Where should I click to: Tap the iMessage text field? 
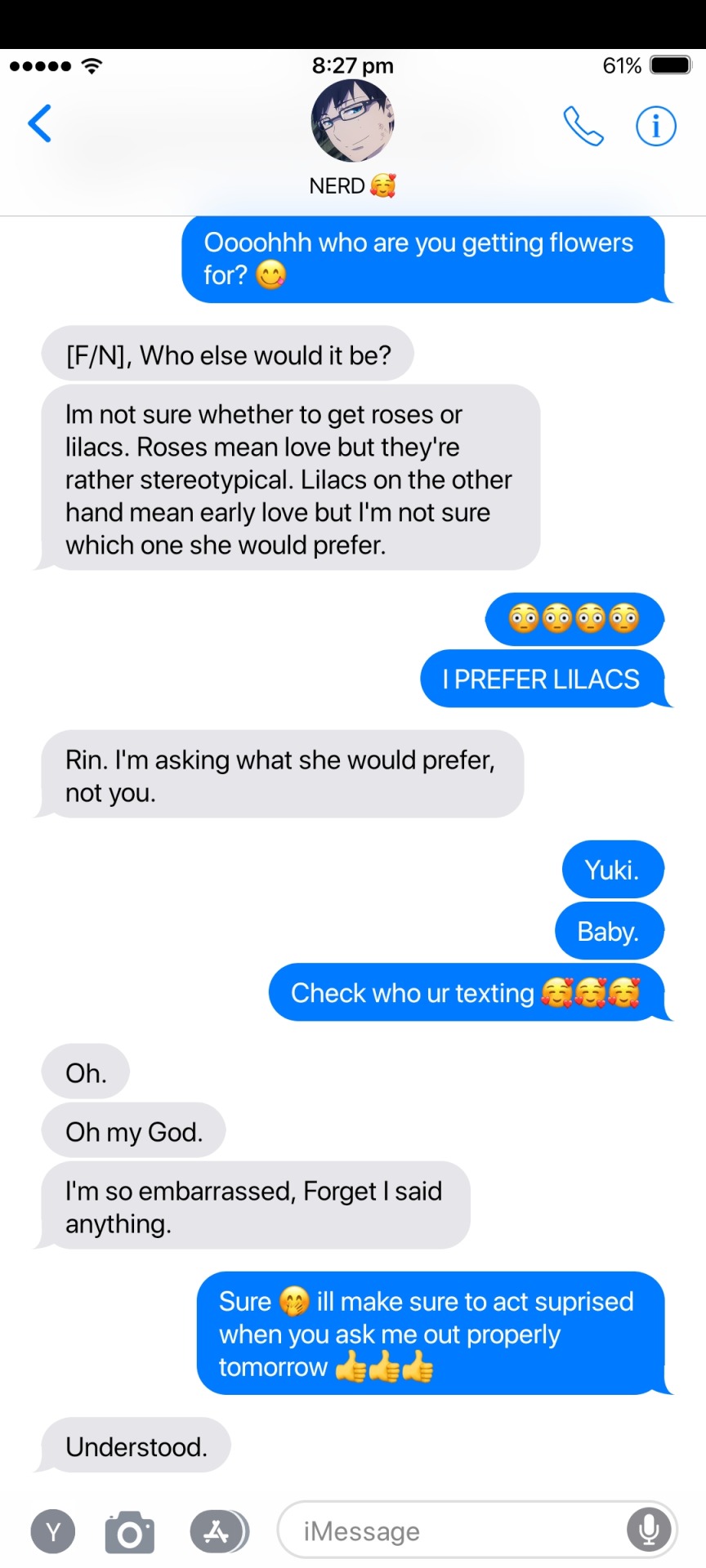[x=449, y=1531]
